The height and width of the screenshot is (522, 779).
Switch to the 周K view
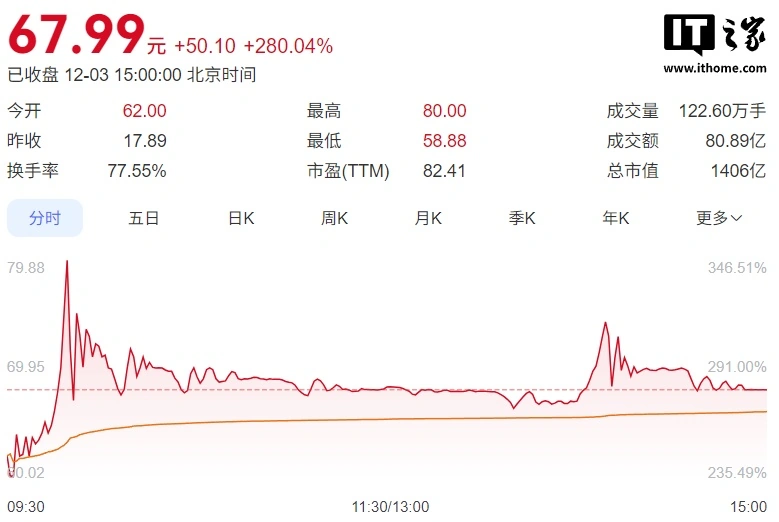[334, 218]
